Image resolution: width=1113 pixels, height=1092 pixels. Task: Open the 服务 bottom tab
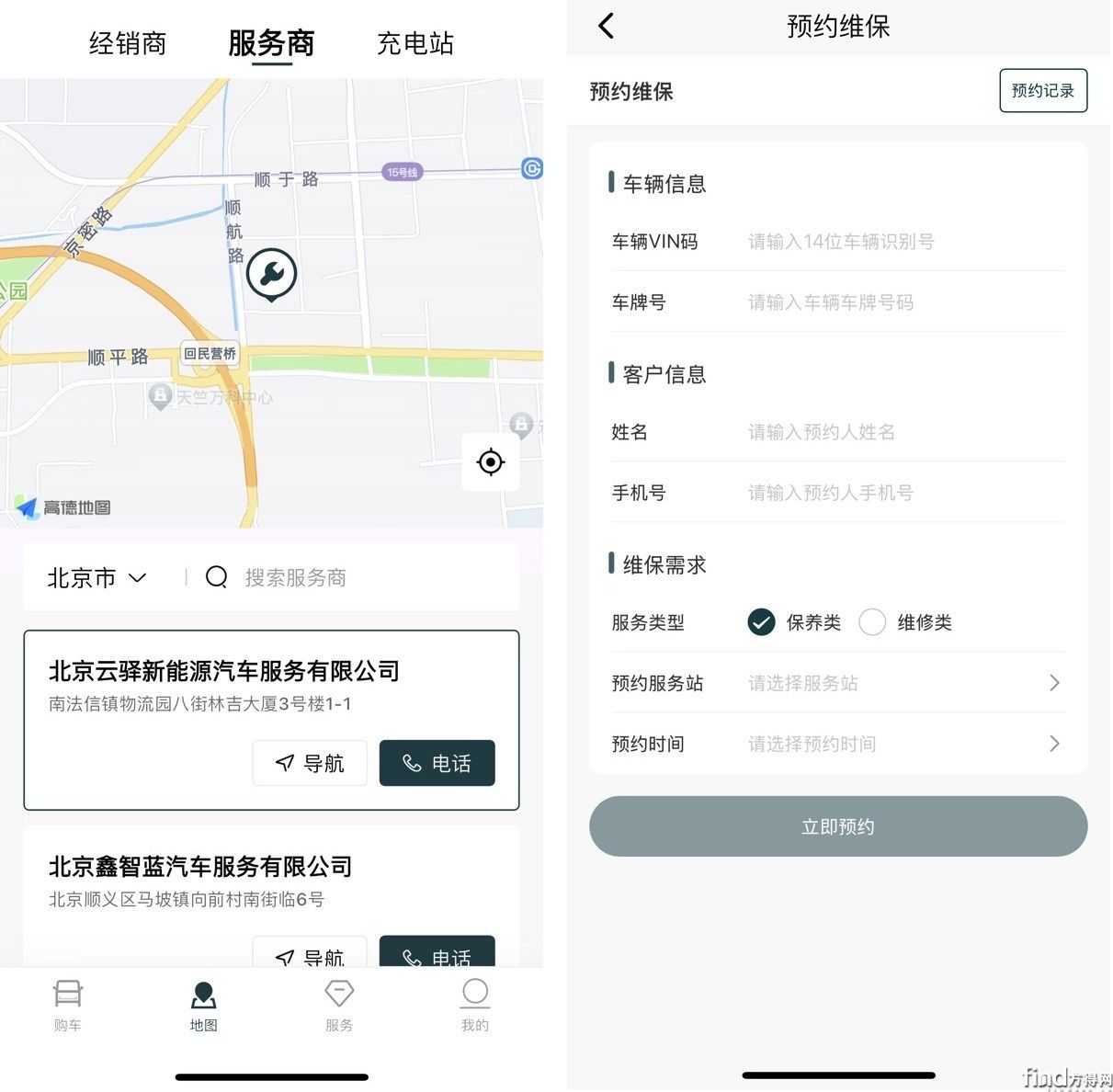pos(339,1005)
